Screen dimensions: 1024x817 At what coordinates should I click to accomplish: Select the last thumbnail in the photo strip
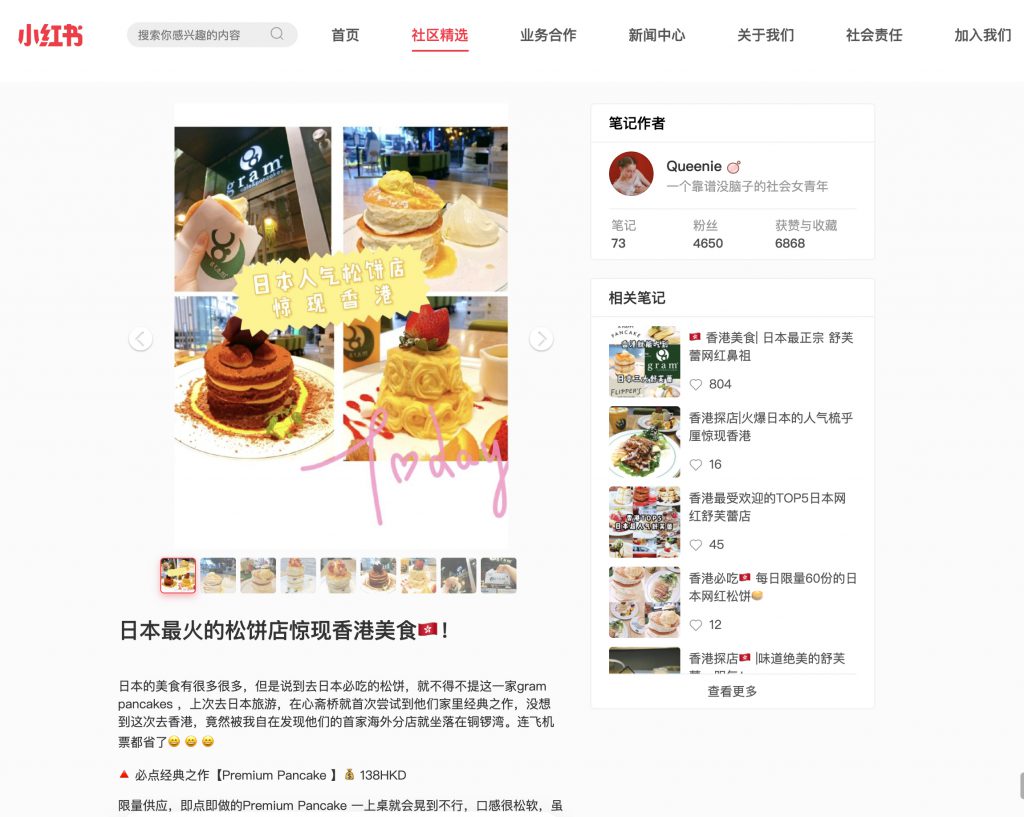[x=498, y=575]
